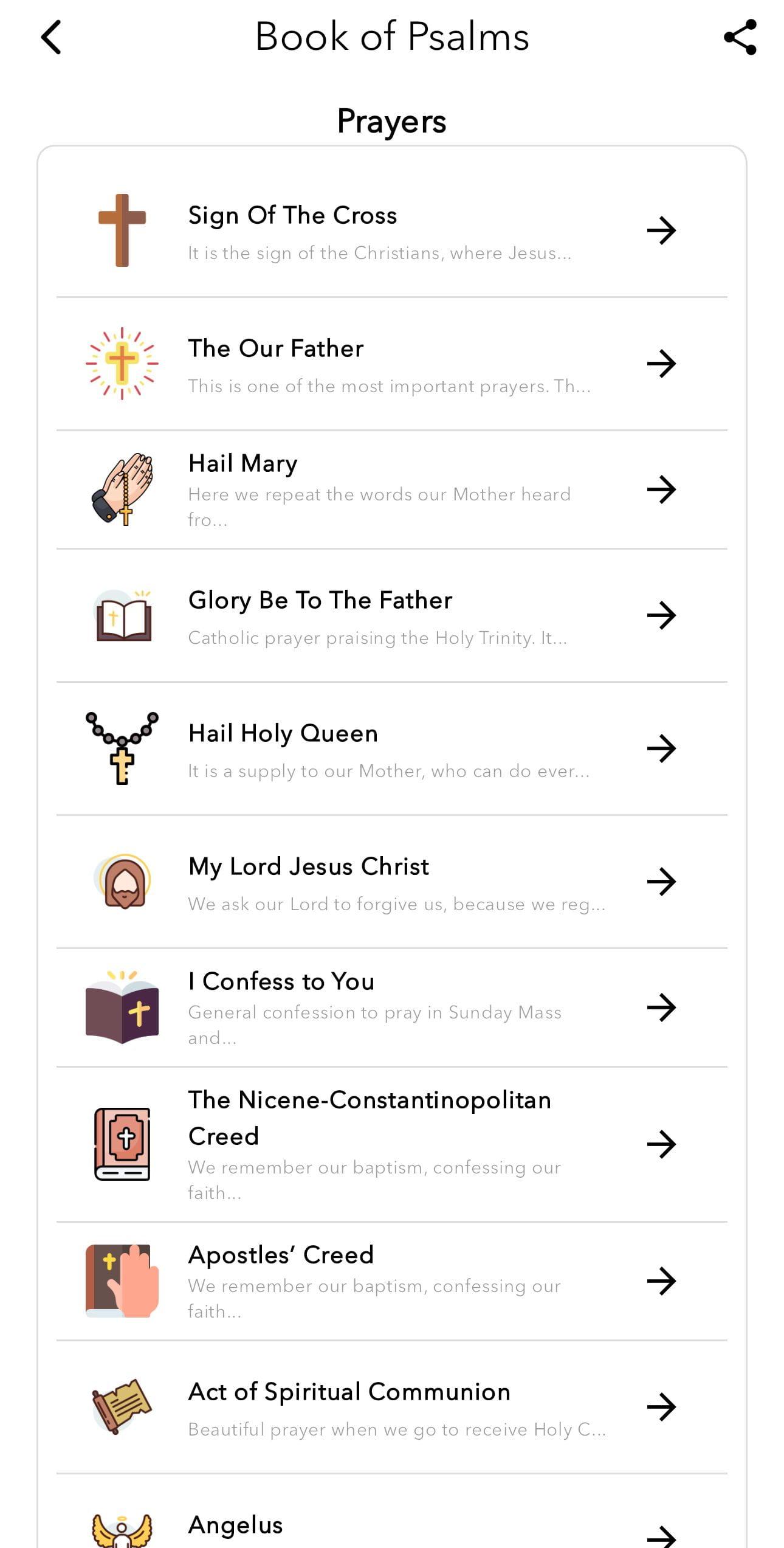Open My Lord Jesus Christ prayer

392,882
